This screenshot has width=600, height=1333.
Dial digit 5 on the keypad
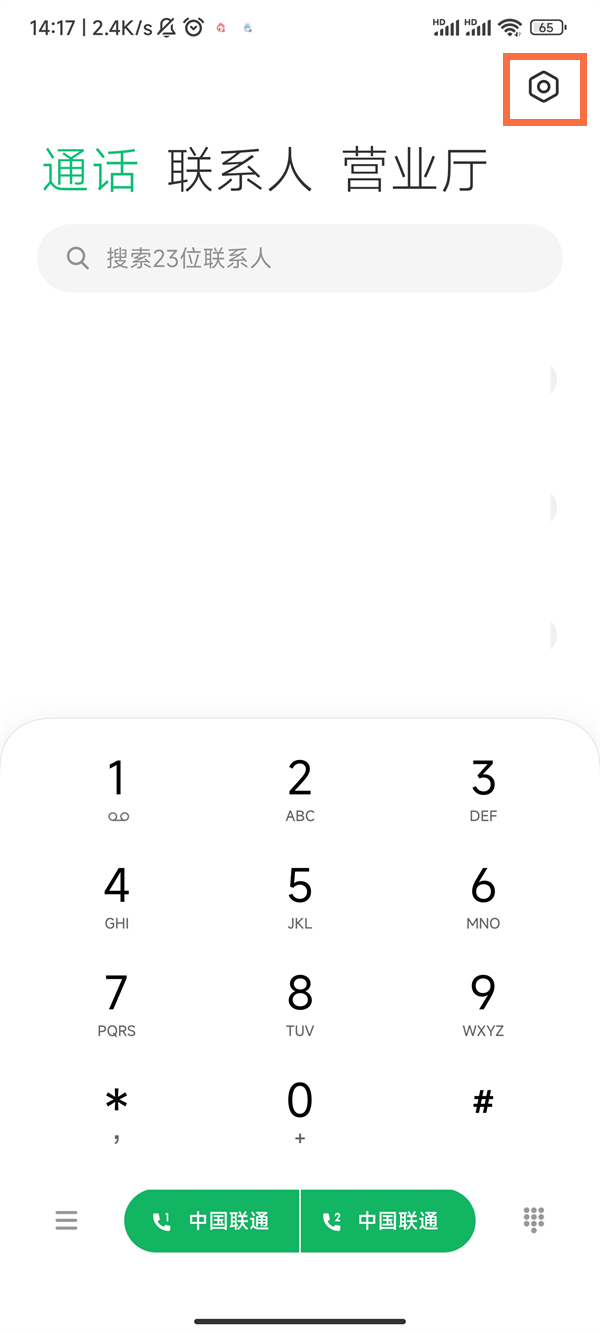[300, 895]
